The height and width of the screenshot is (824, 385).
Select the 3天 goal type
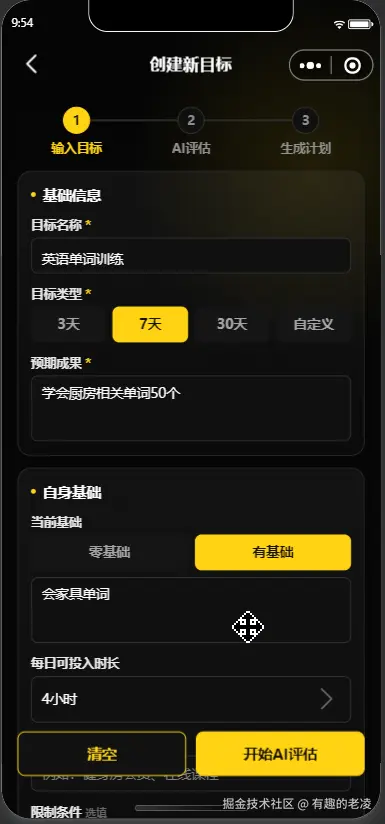pos(68,324)
